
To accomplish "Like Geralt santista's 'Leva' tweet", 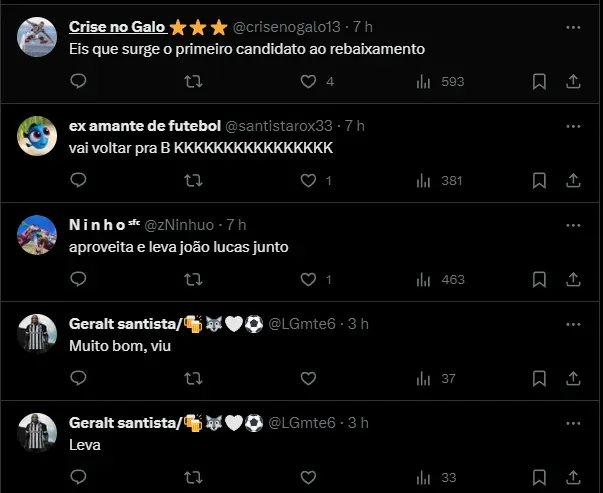I will tap(309, 477).
